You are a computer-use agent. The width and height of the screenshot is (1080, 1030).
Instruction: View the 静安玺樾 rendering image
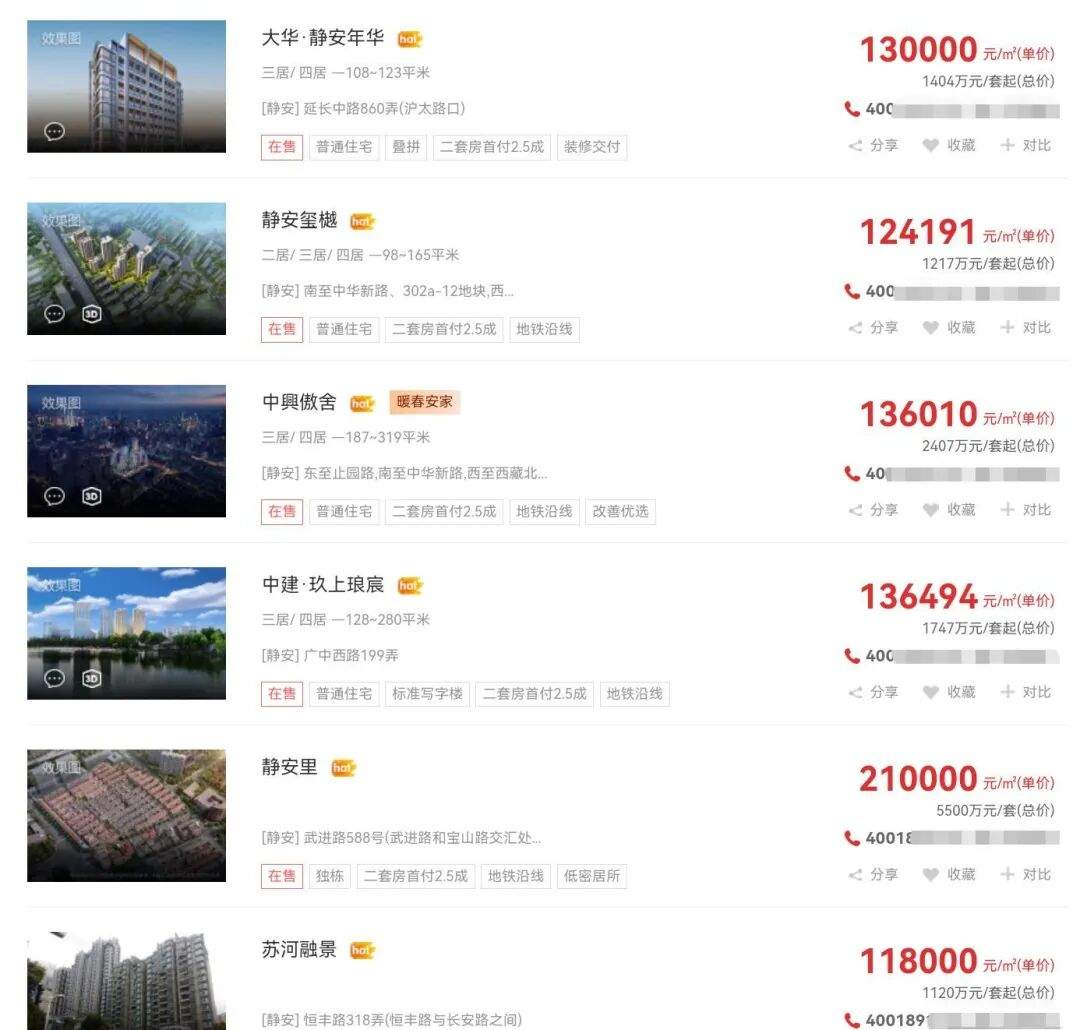coord(126,268)
